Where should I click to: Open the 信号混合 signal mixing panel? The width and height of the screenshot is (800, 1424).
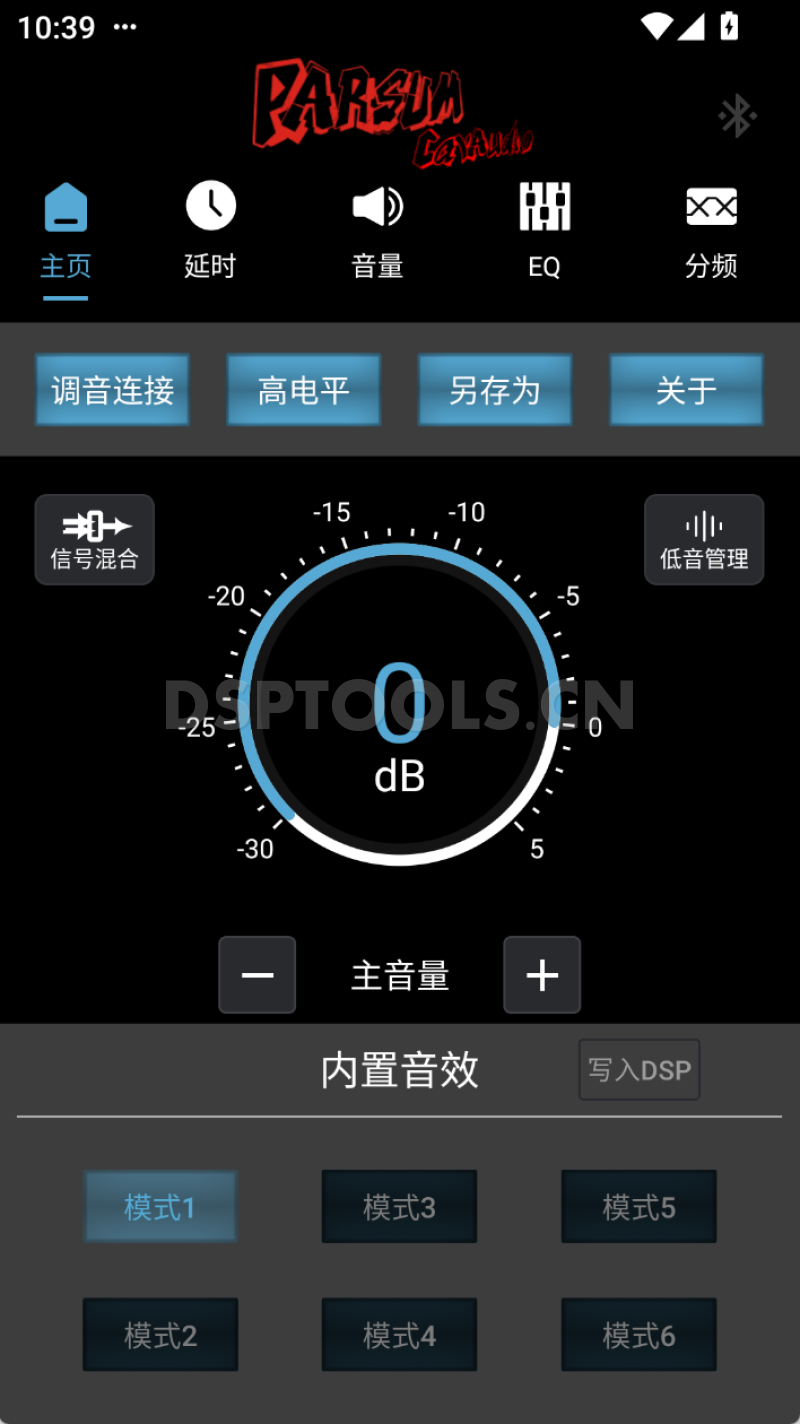(x=94, y=539)
